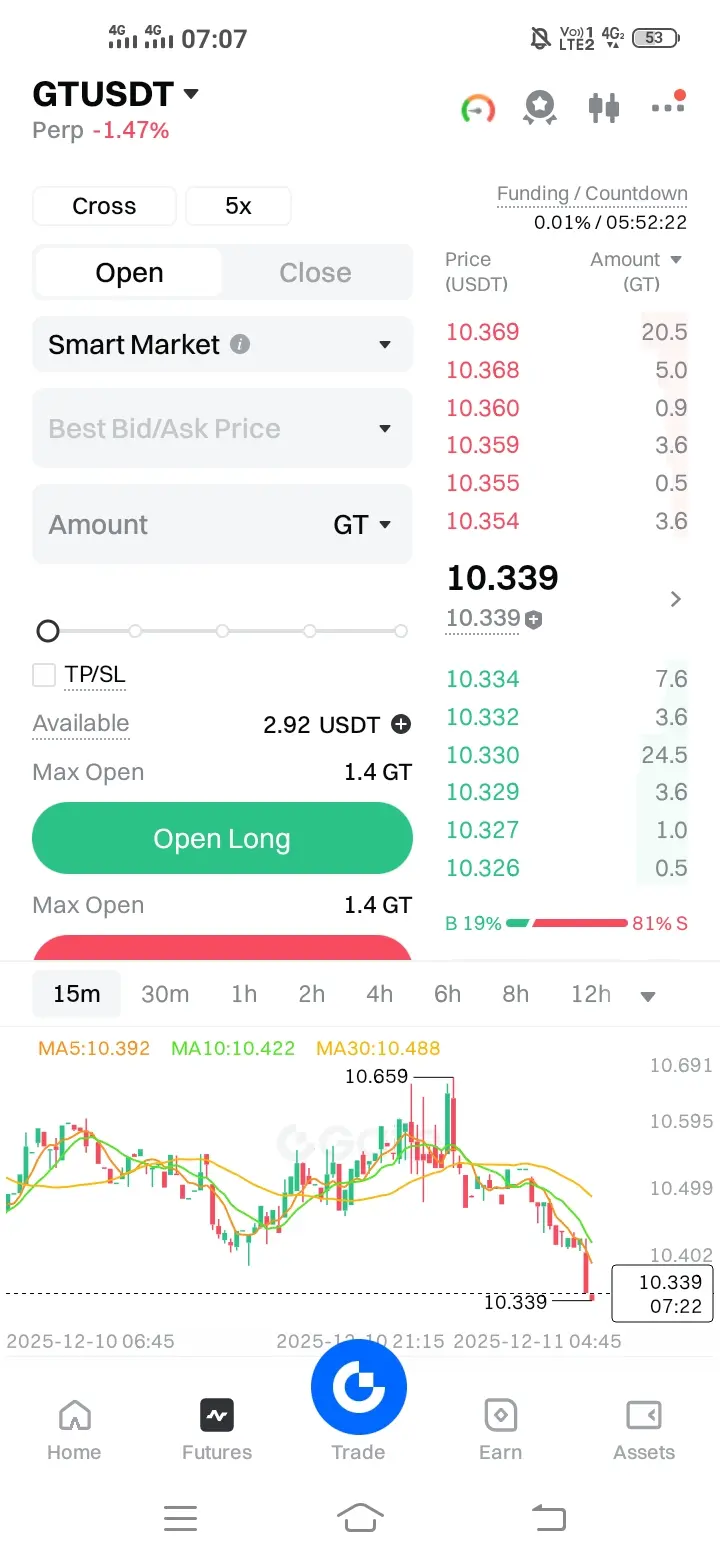The image size is (720, 1560).
Task: Change the GT amount unit
Action: 362,525
